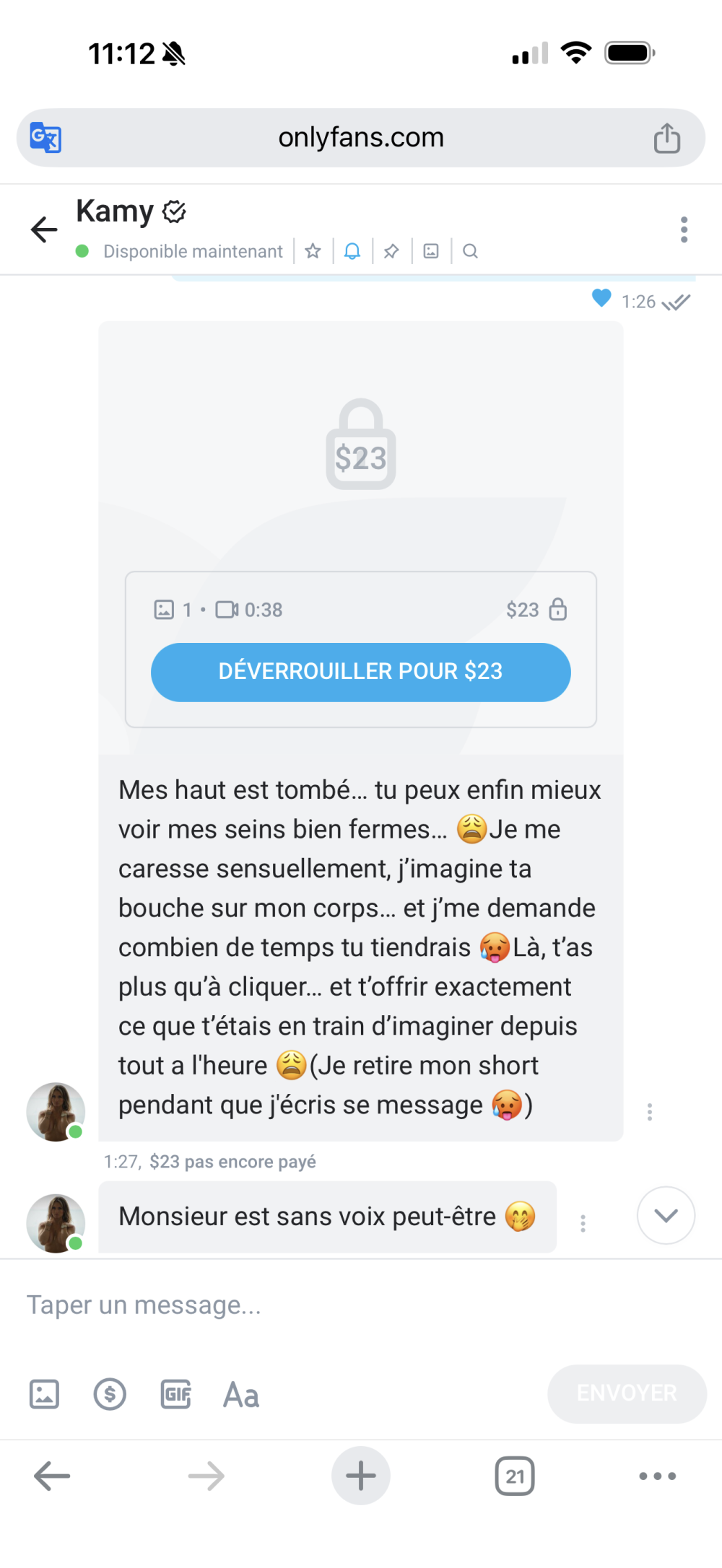Add Kamy to favorites with star icon
Viewport: 722px width, 1568px height.
pos(313,251)
